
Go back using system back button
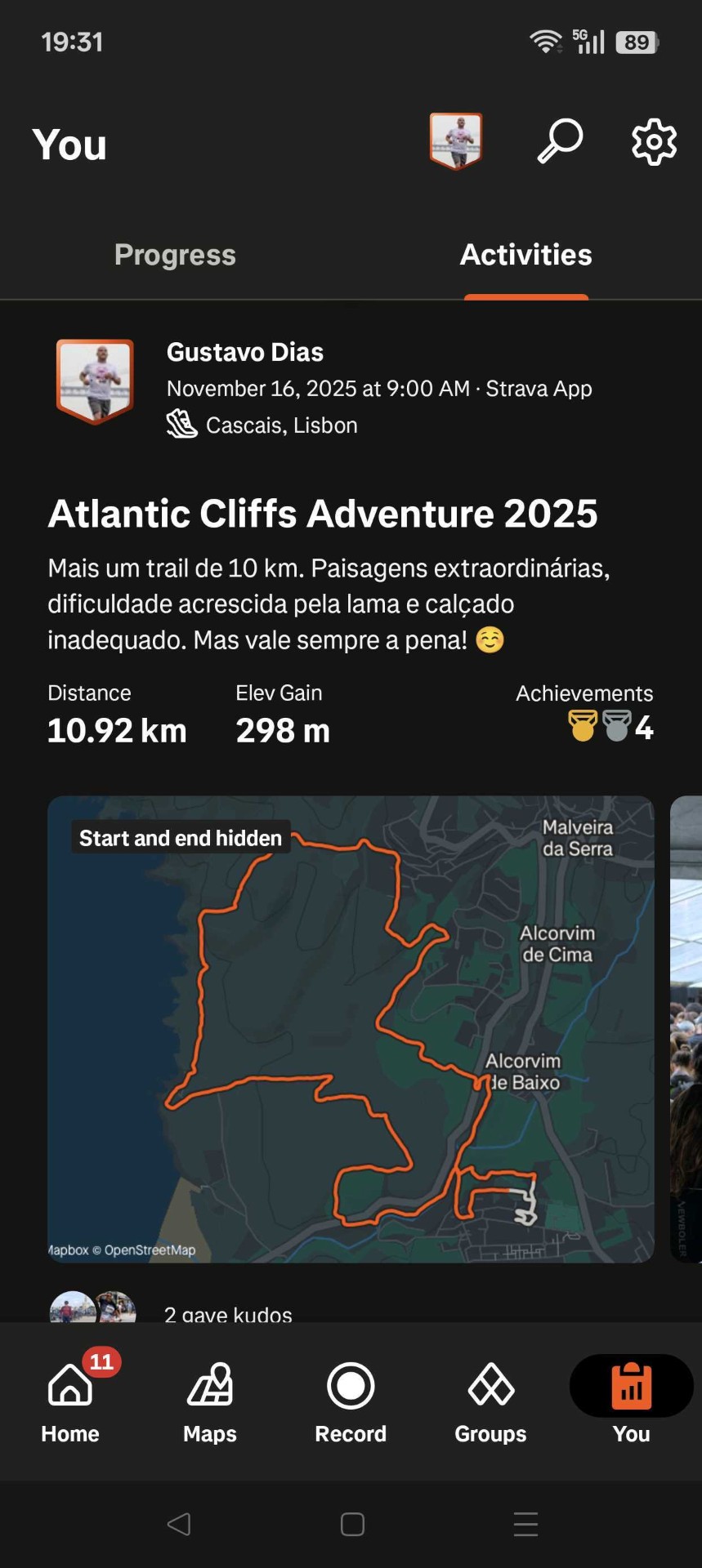178,1524
